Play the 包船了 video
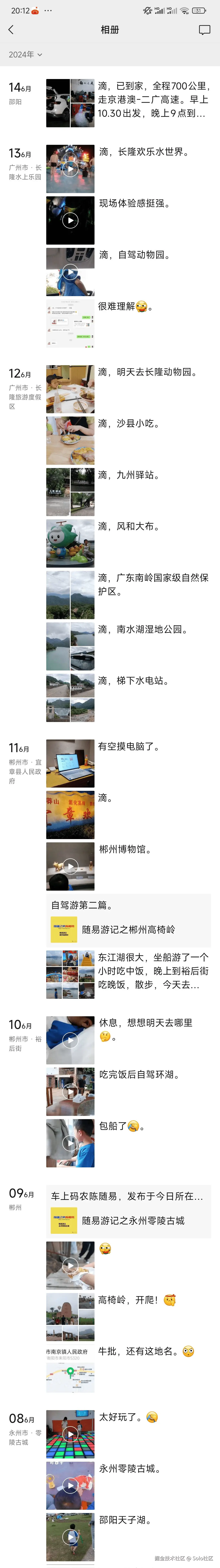This screenshot has width=220, height=1568. 70,1143
